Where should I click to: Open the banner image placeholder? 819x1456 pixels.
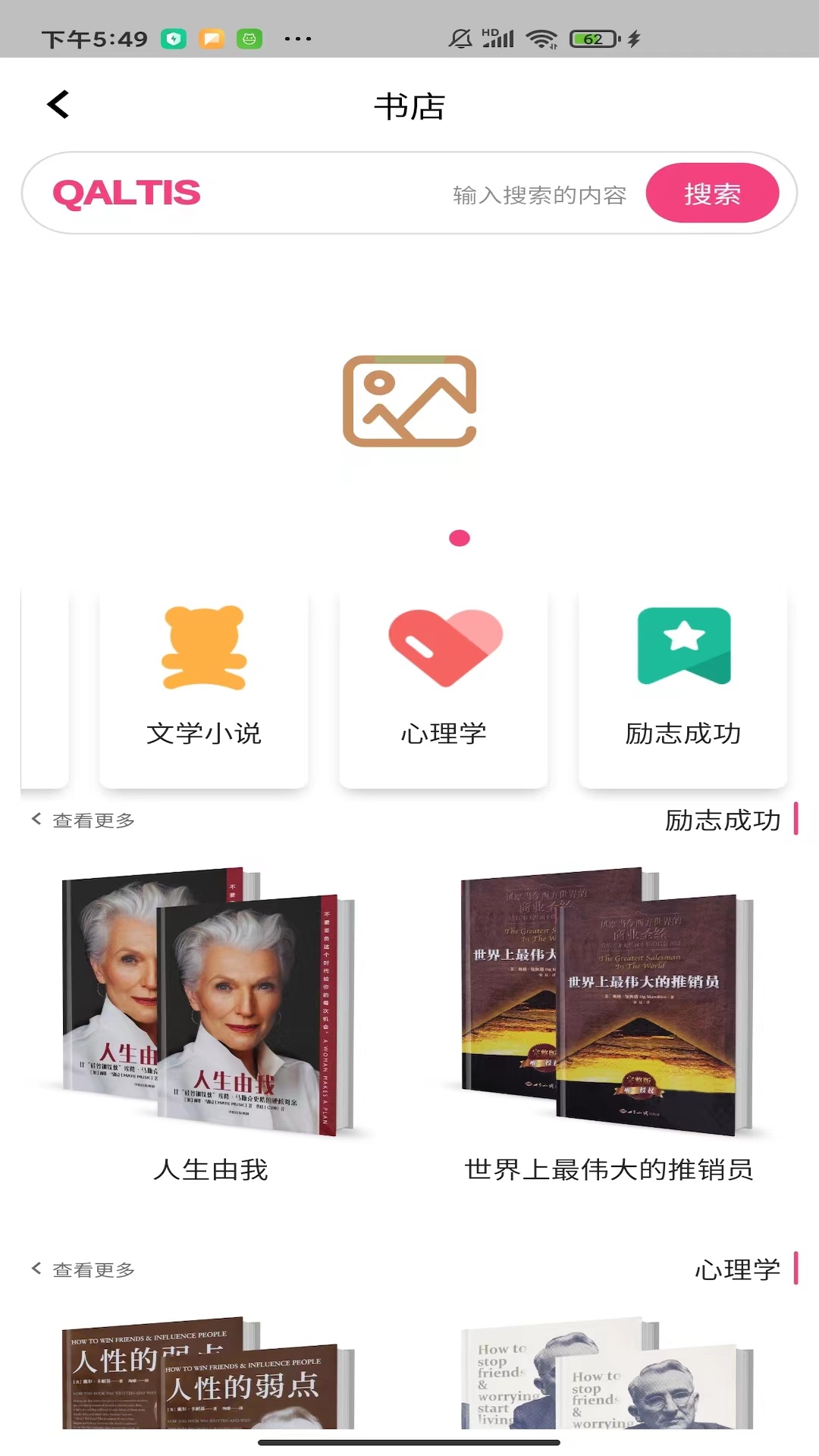pos(409,401)
